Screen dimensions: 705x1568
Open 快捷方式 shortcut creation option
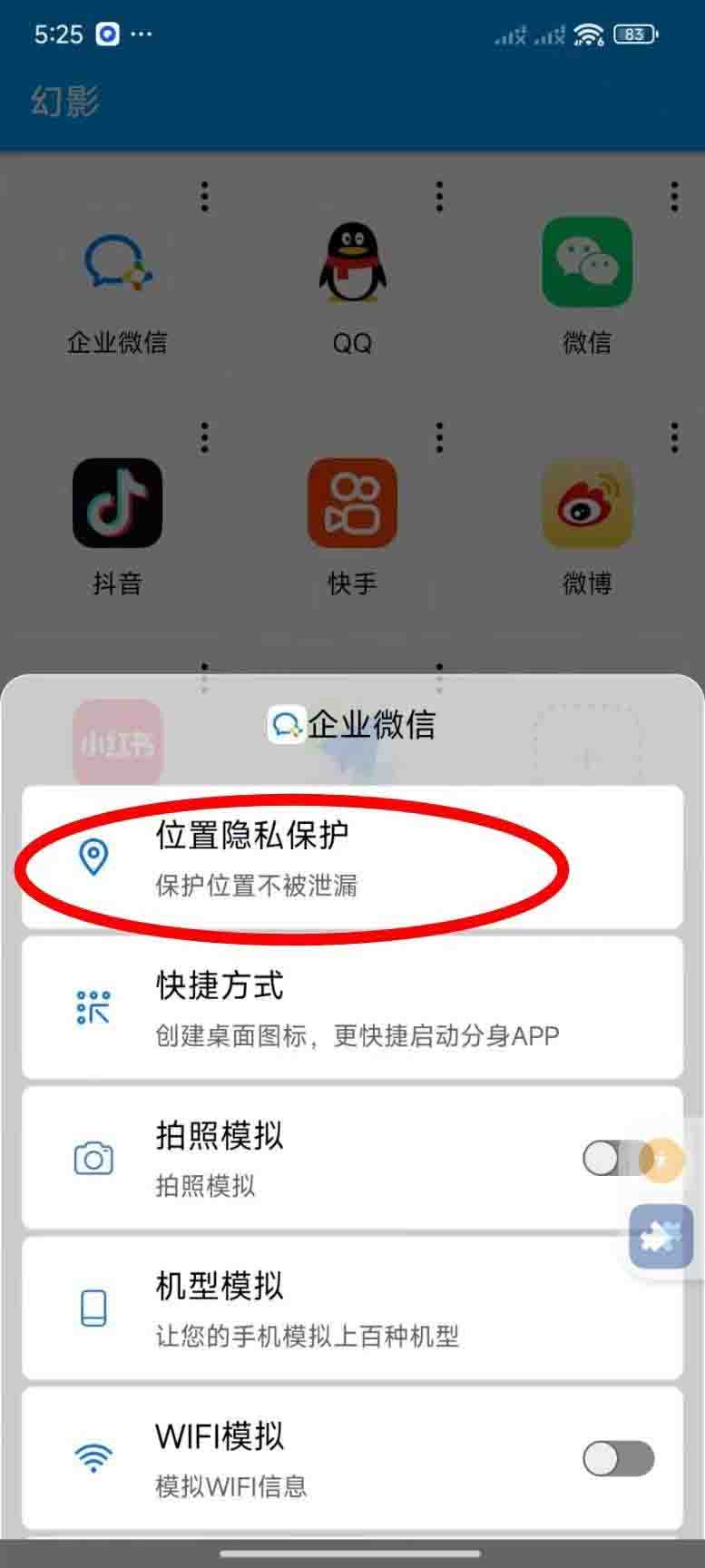[352, 1007]
